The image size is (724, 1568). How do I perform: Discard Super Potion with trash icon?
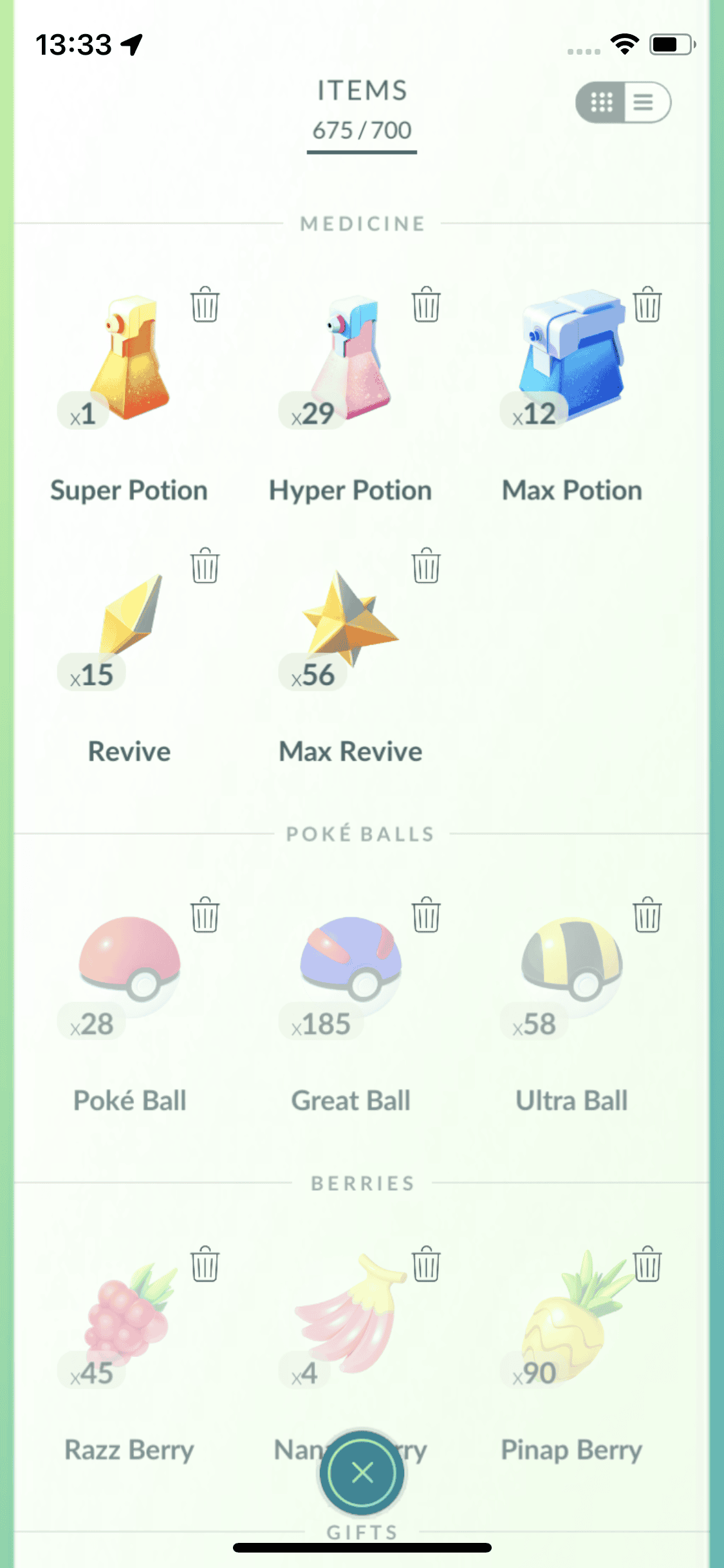click(205, 304)
